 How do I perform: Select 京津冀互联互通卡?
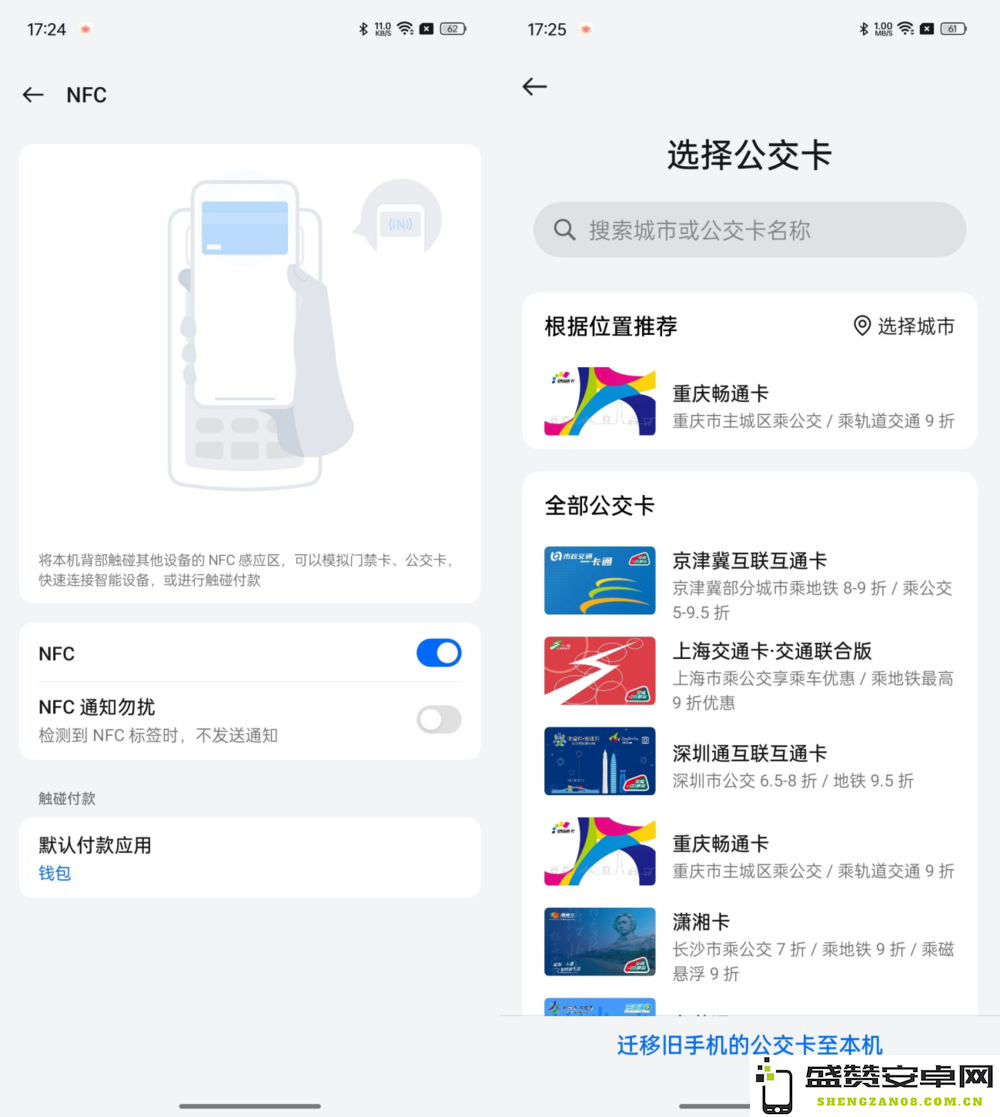click(x=749, y=583)
